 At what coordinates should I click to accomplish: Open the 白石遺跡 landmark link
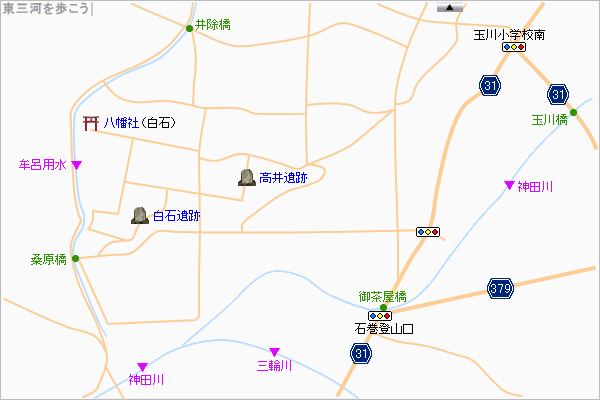176,215
